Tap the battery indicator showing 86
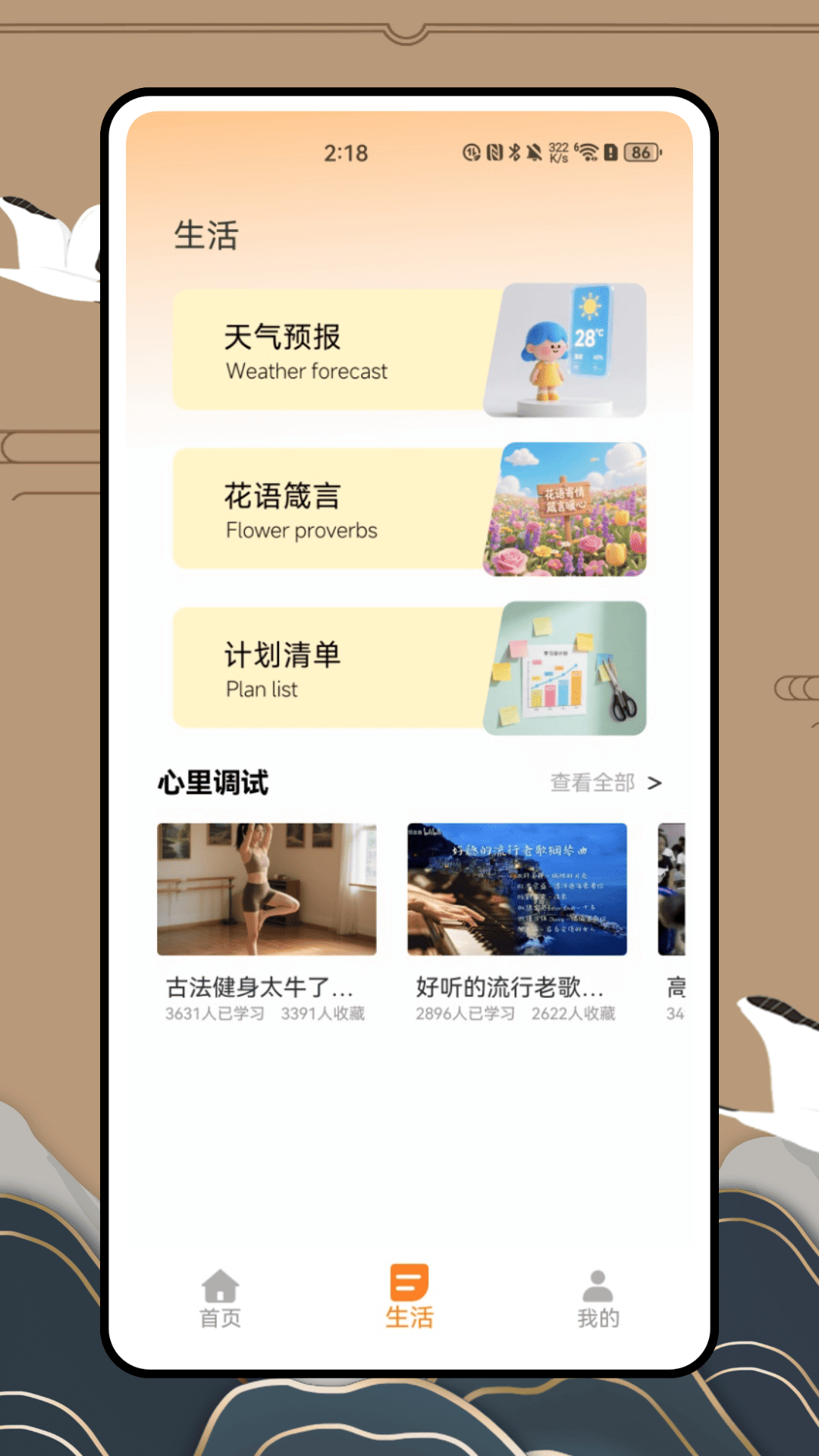Viewport: 819px width, 1456px height. [639, 152]
